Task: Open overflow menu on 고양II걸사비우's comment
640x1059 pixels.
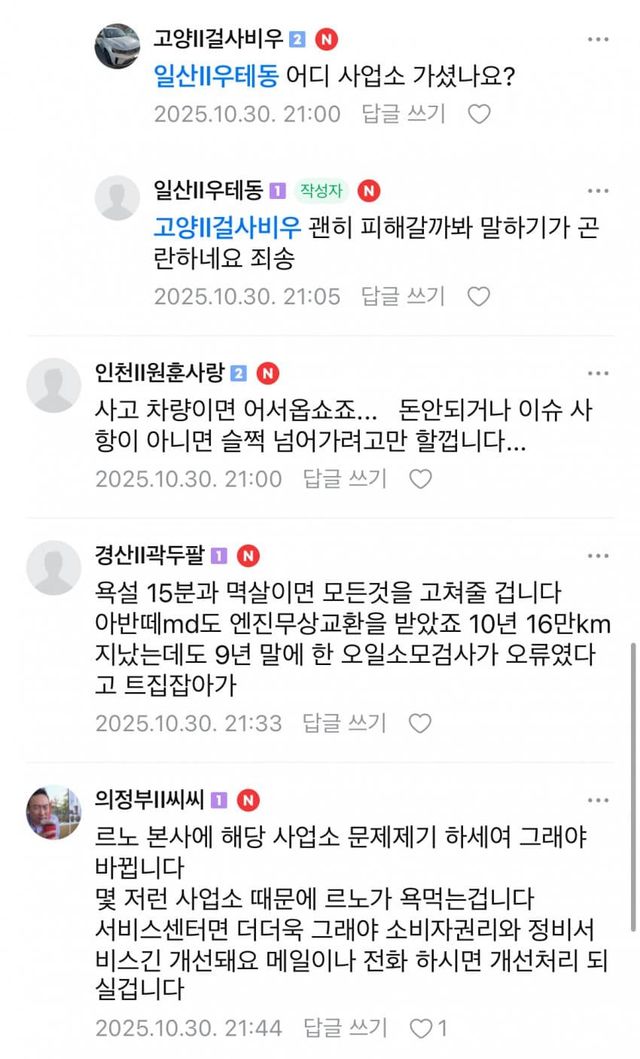Action: 597,39
